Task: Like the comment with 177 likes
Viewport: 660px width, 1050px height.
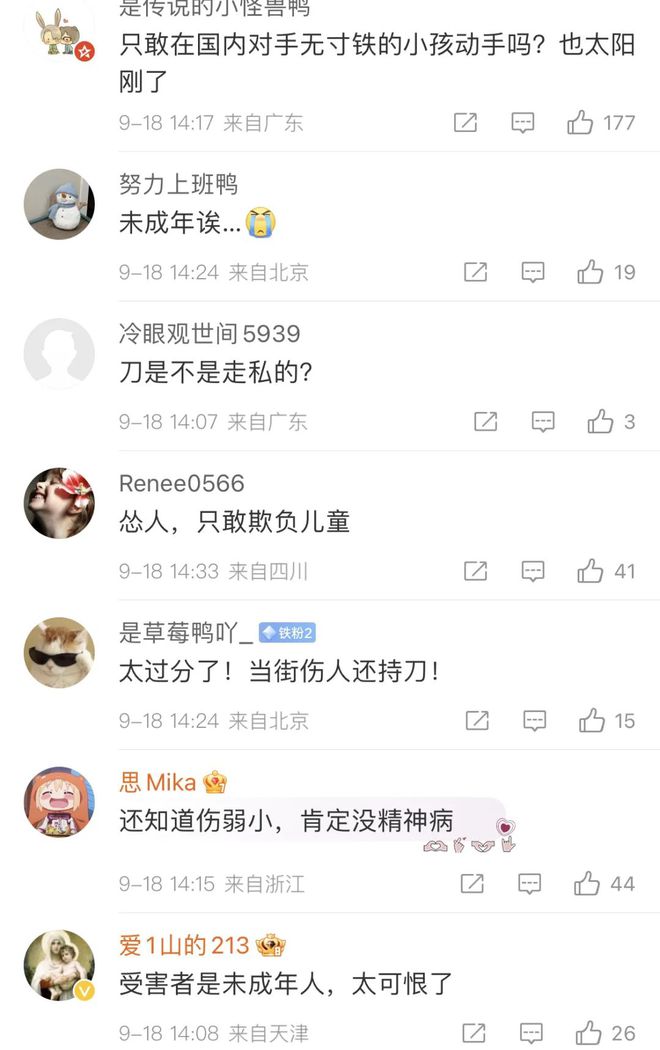Action: (x=581, y=123)
